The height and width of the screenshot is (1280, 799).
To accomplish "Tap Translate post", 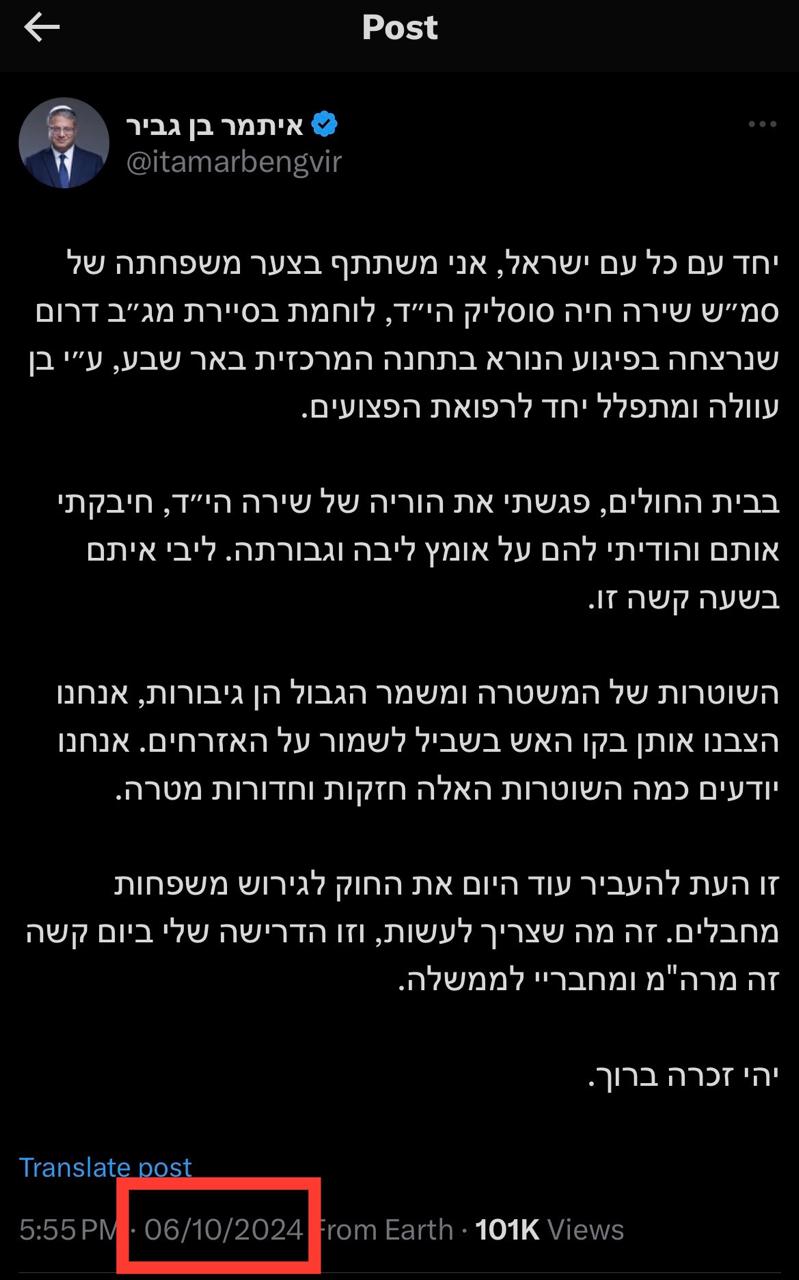I will pos(105,1167).
